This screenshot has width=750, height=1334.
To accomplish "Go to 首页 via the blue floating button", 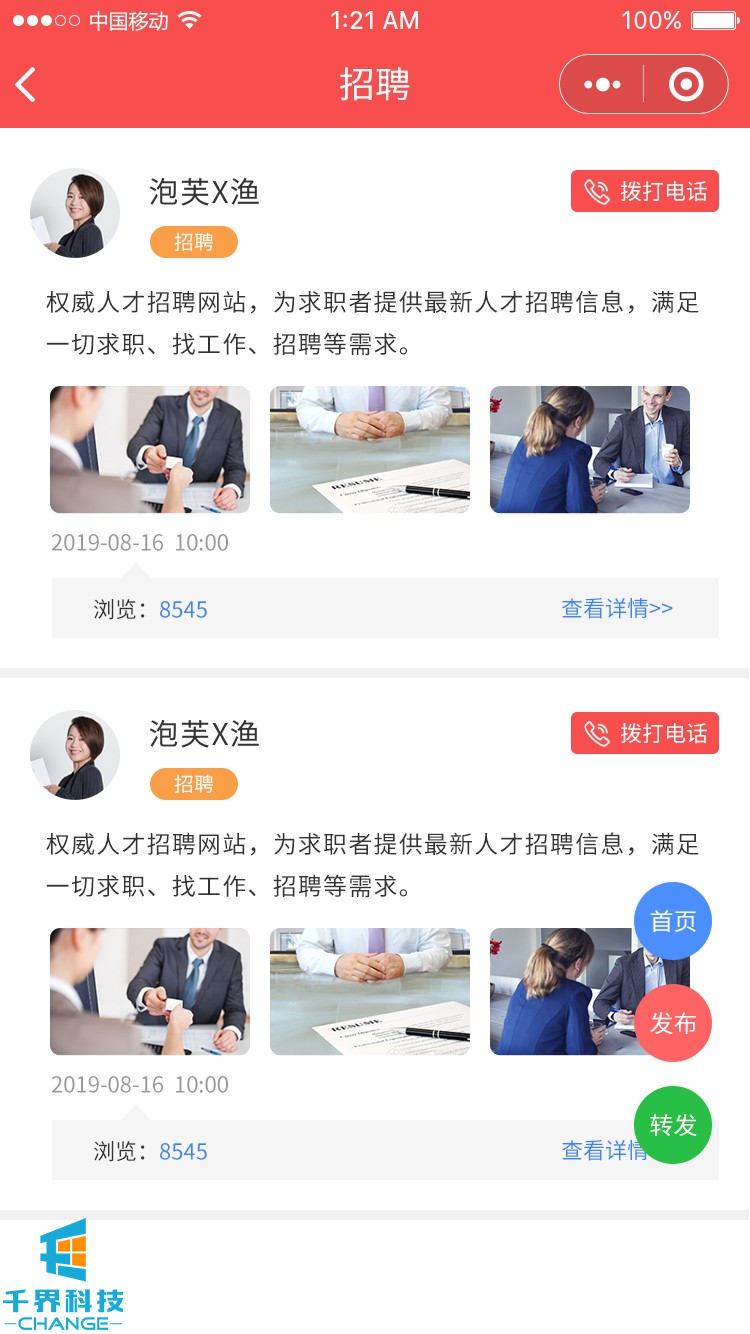I will point(673,921).
